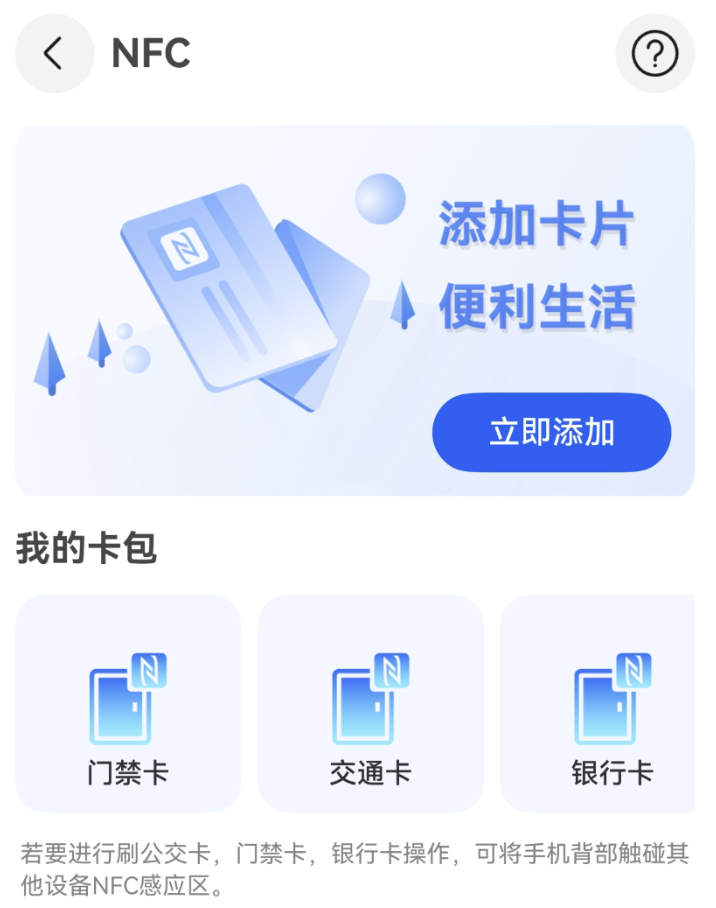Go back from the NFC screen
Screen dimensions: 716x908
coord(54,54)
